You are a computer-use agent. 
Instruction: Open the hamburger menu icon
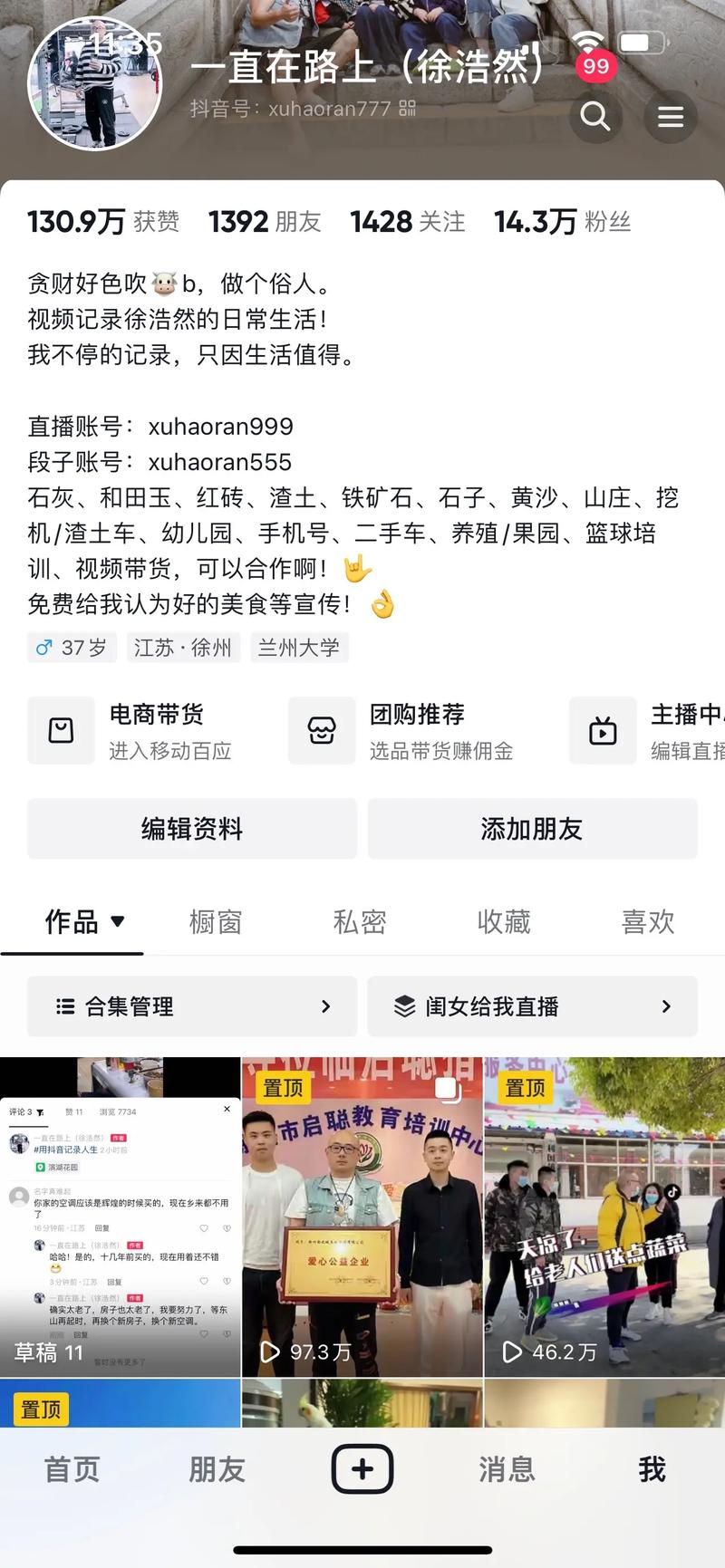(671, 116)
